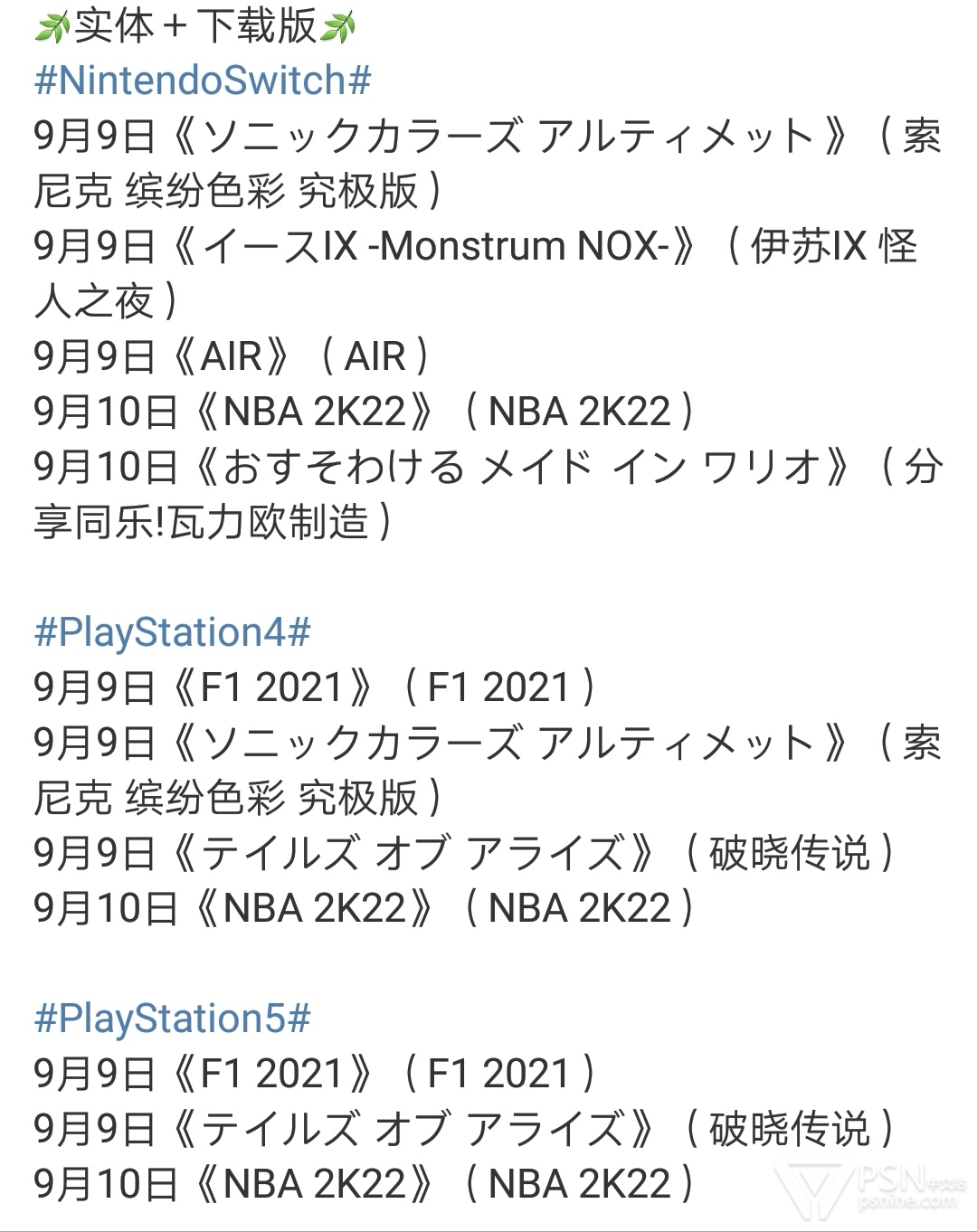
Task: Open the #PlayStation4# hashtag link
Action: pyautogui.click(x=172, y=631)
